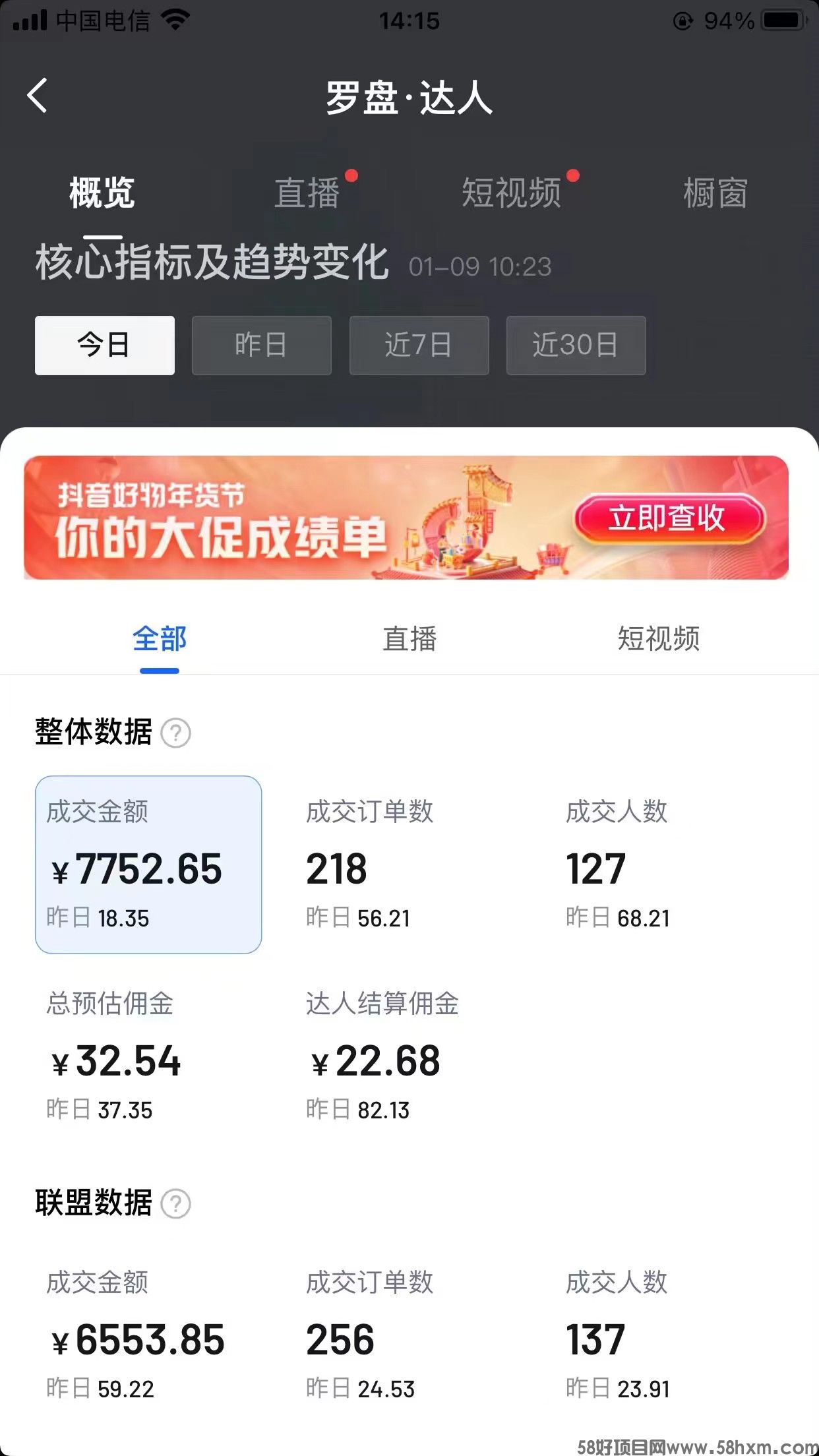Image resolution: width=819 pixels, height=1456 pixels.
Task: Select the 昨日 date filter
Action: click(x=261, y=346)
